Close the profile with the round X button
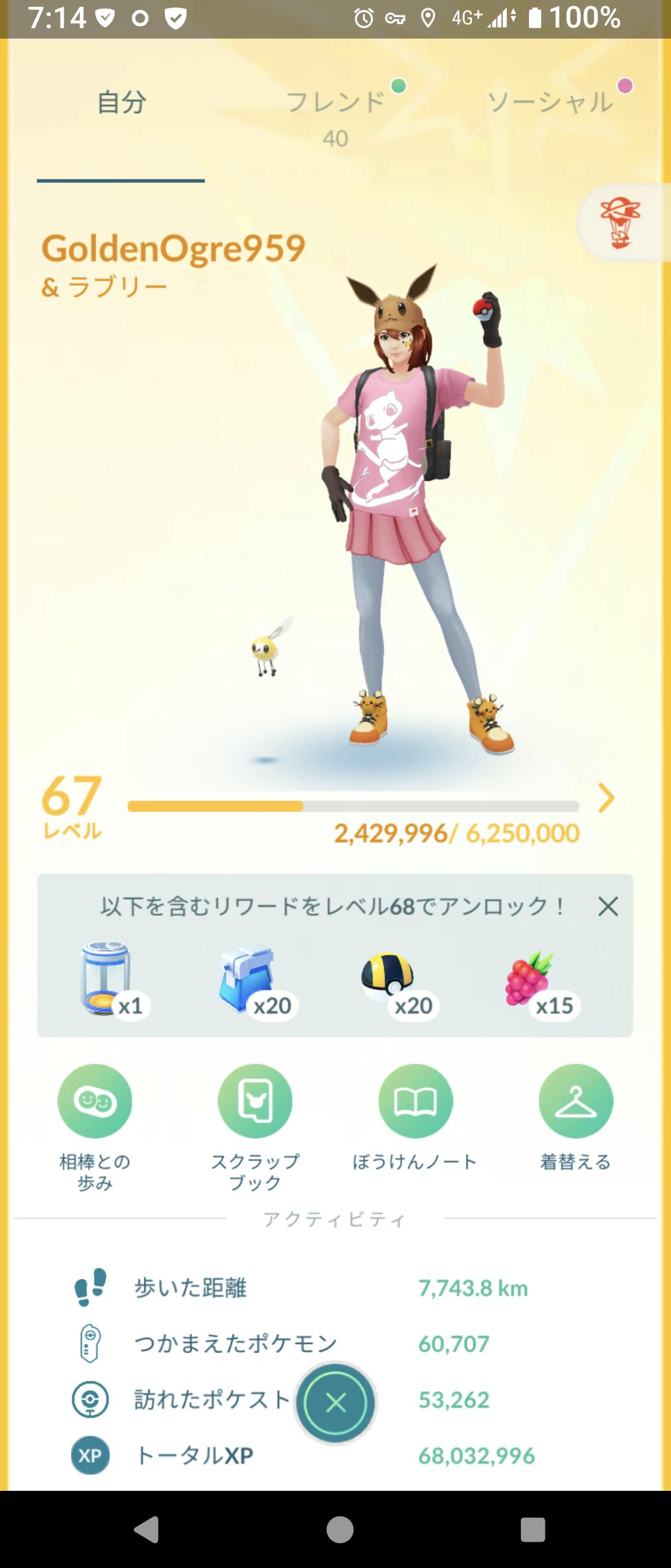Viewport: 671px width, 1568px height. tap(335, 1403)
